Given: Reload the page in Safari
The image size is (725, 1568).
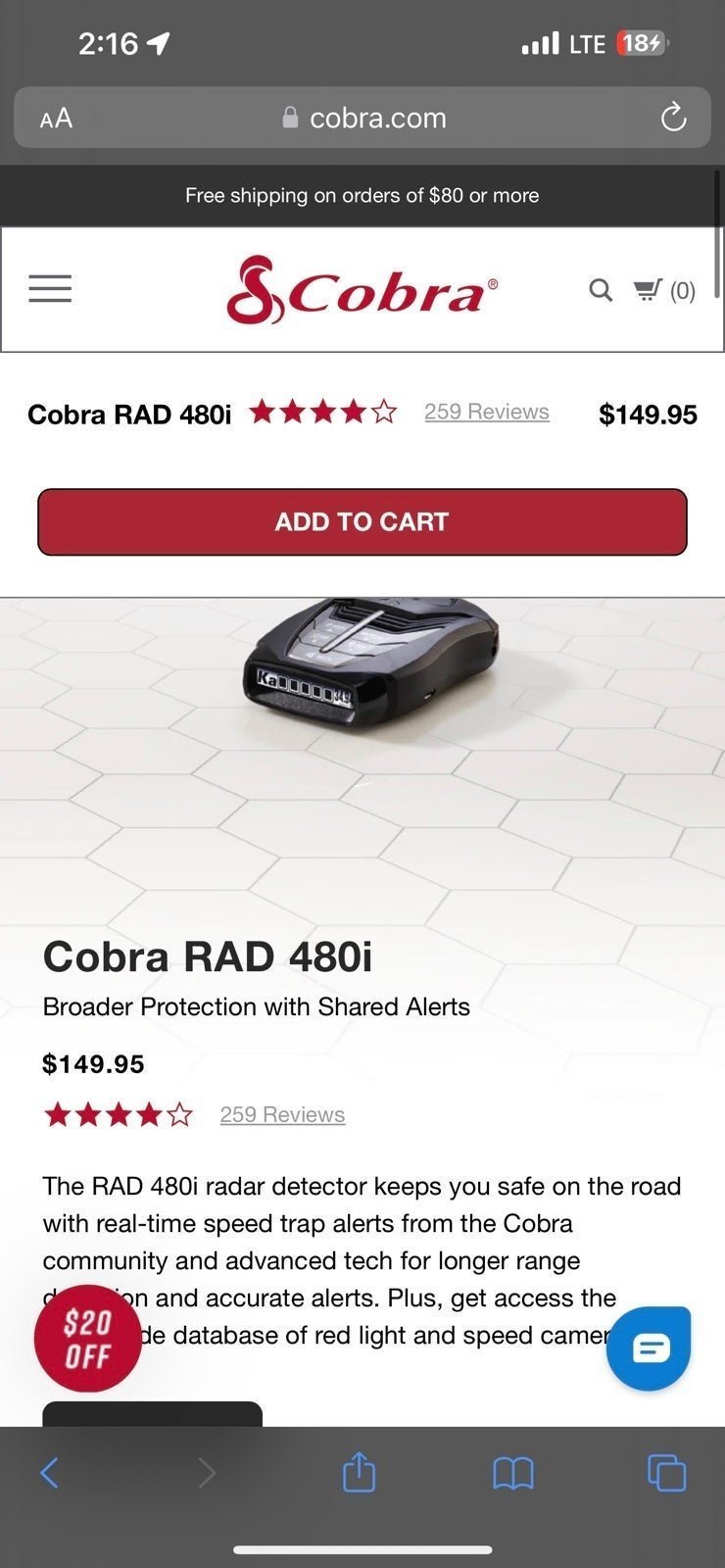Looking at the screenshot, I should click(673, 119).
